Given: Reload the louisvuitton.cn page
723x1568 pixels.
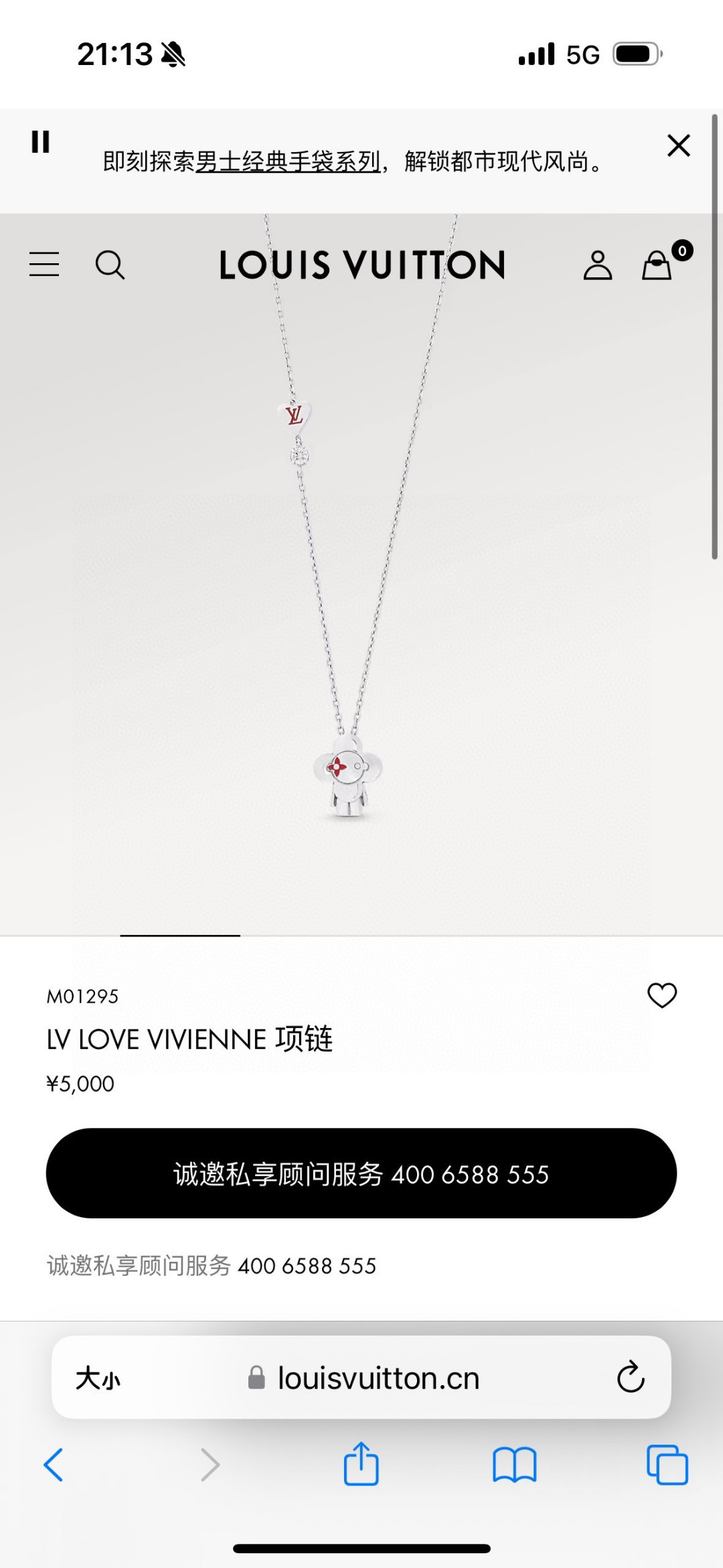Looking at the screenshot, I should point(630,1378).
